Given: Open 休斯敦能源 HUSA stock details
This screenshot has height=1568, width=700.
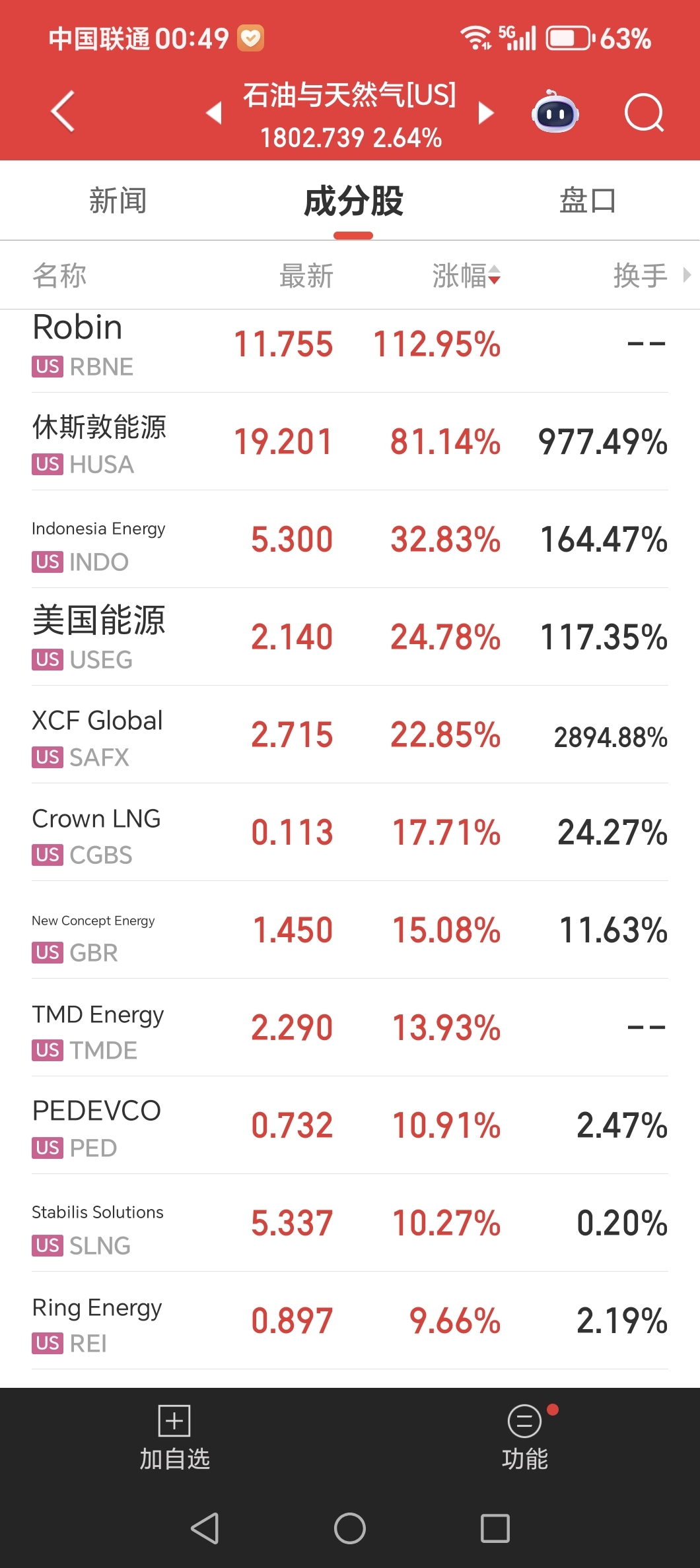Looking at the screenshot, I should pos(350,441).
